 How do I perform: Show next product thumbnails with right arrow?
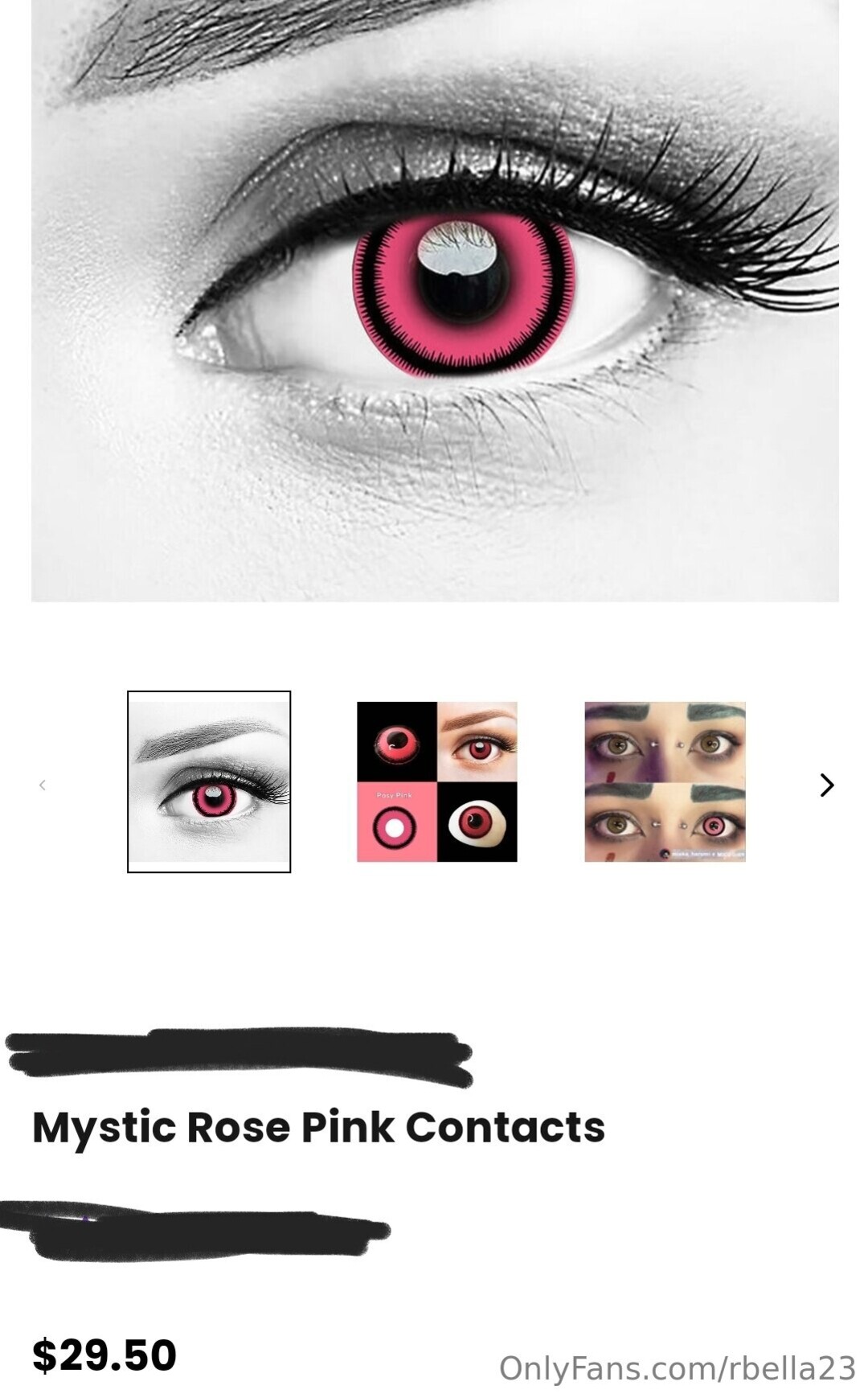[x=826, y=785]
